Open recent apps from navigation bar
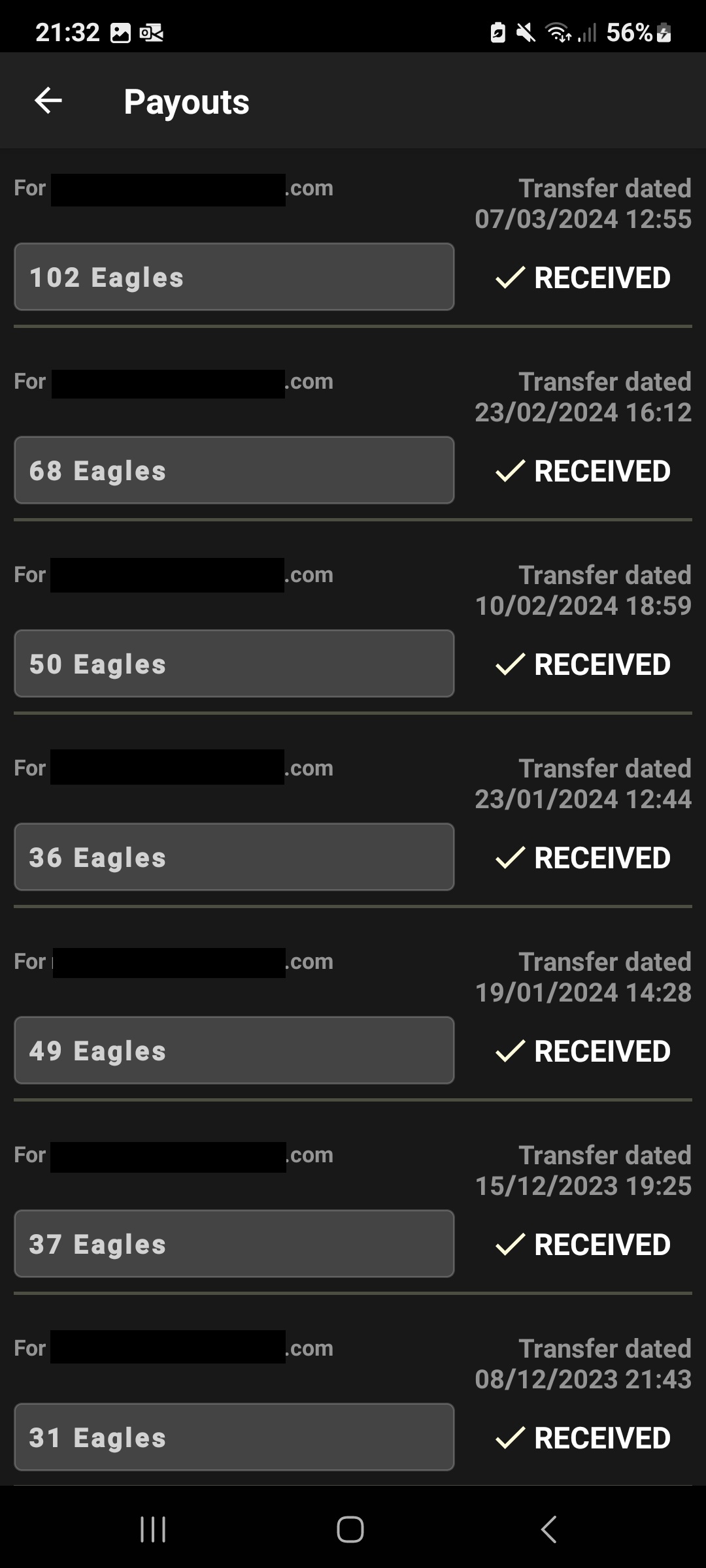The image size is (706, 1568). (x=153, y=1529)
